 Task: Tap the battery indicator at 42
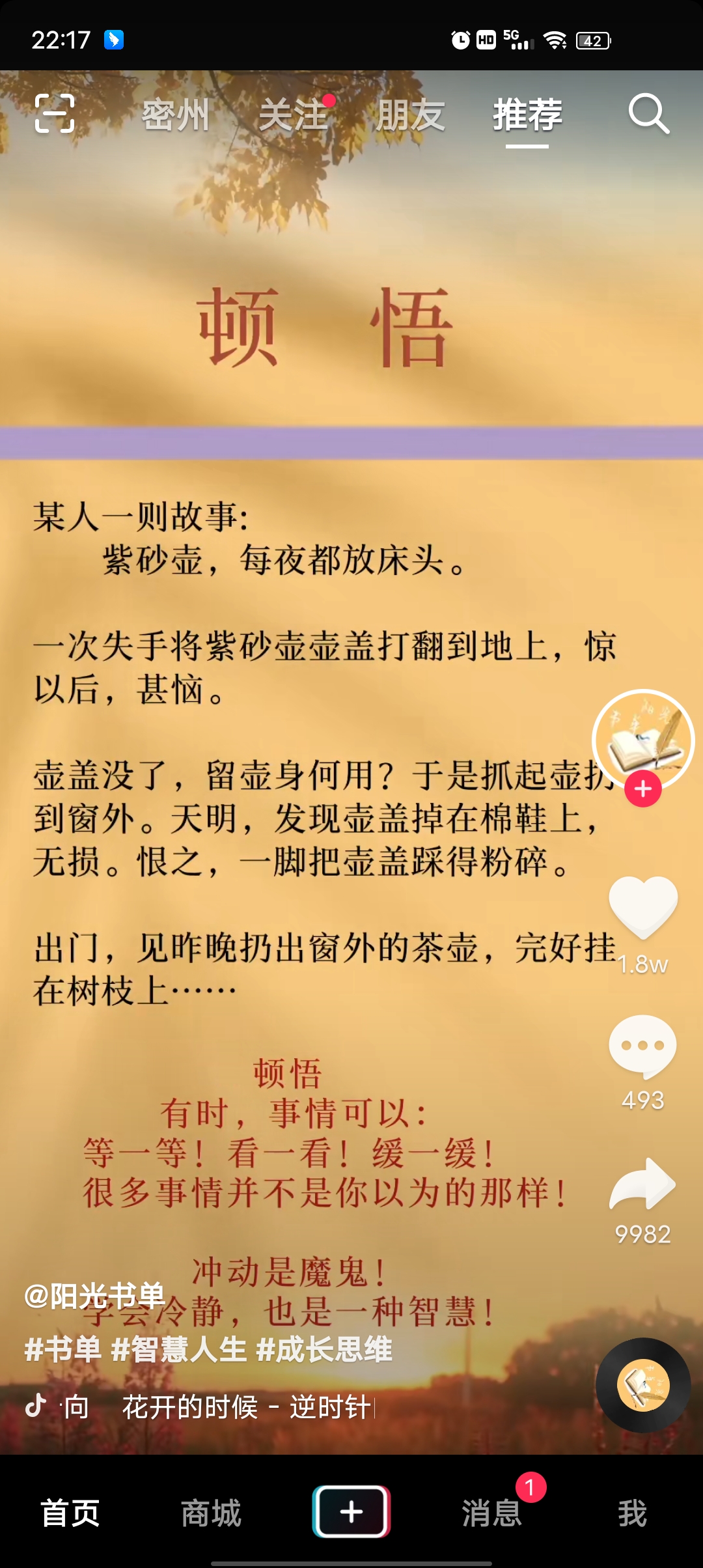(591, 40)
